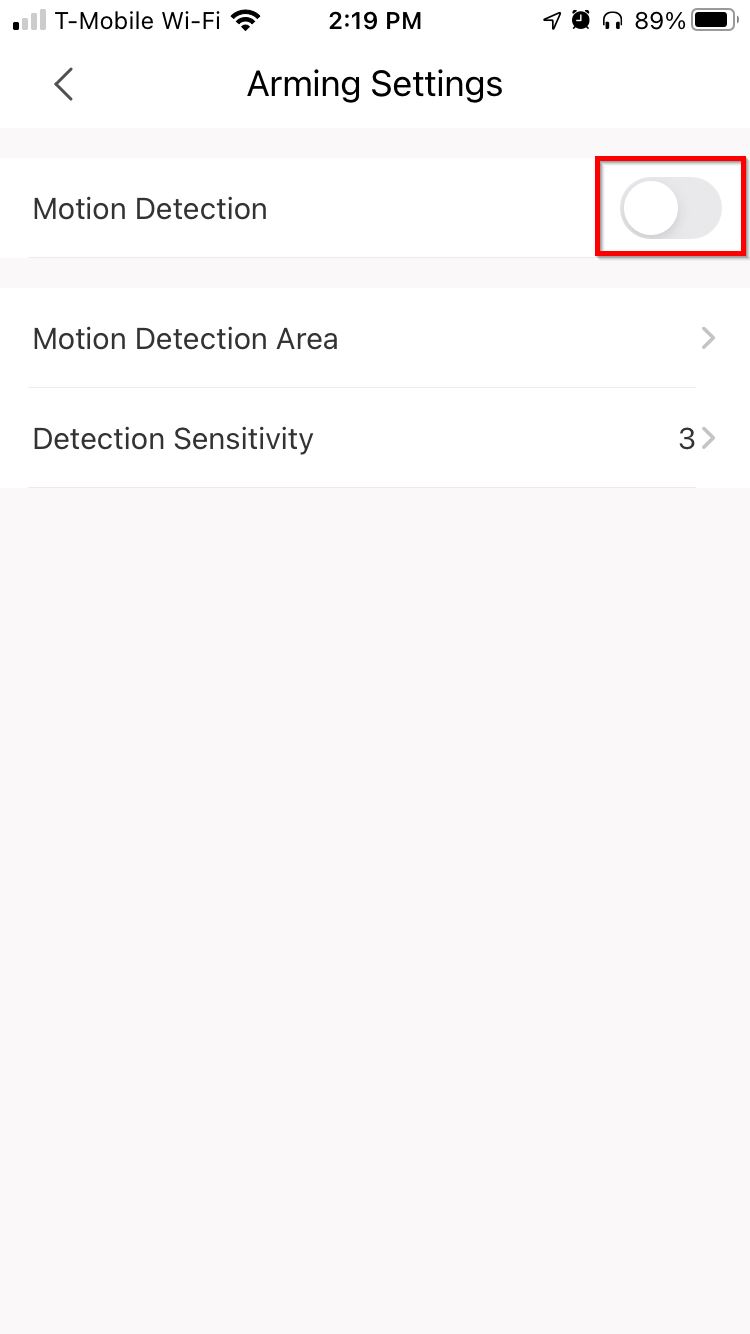
Task: Open Motion Detection Area settings
Action: coord(374,339)
